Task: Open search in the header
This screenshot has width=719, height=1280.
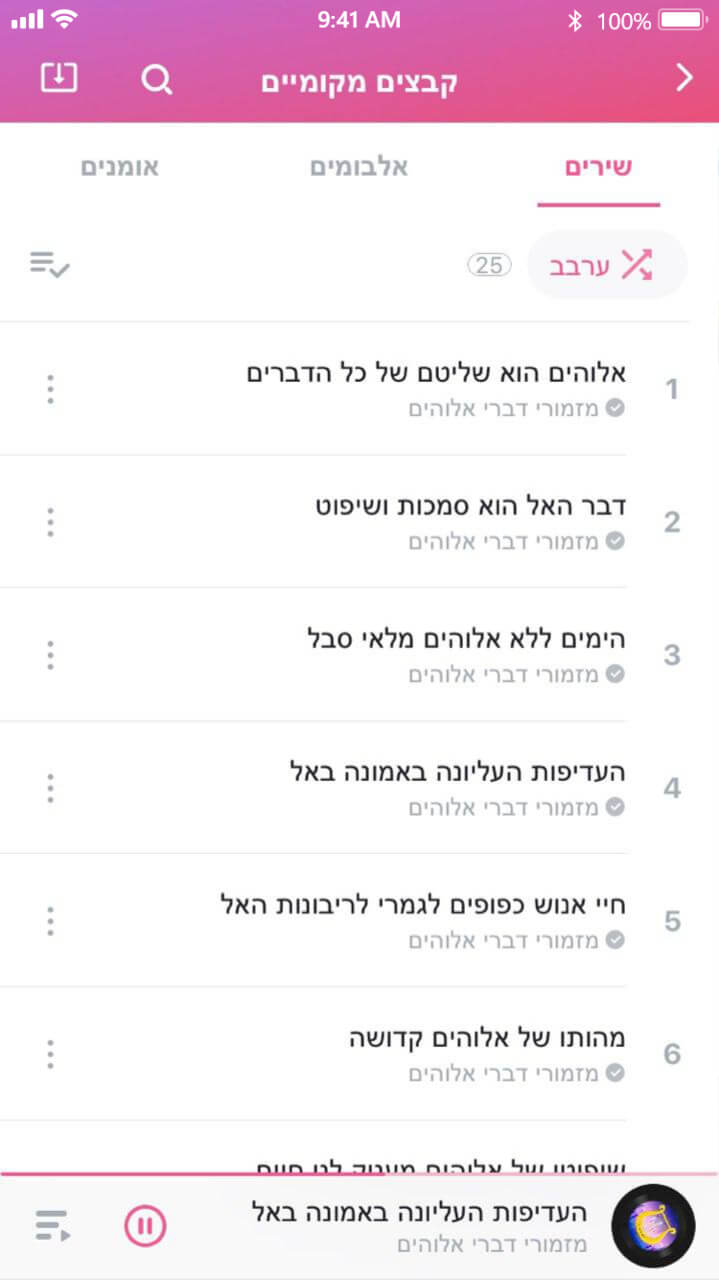Action: 156,79
